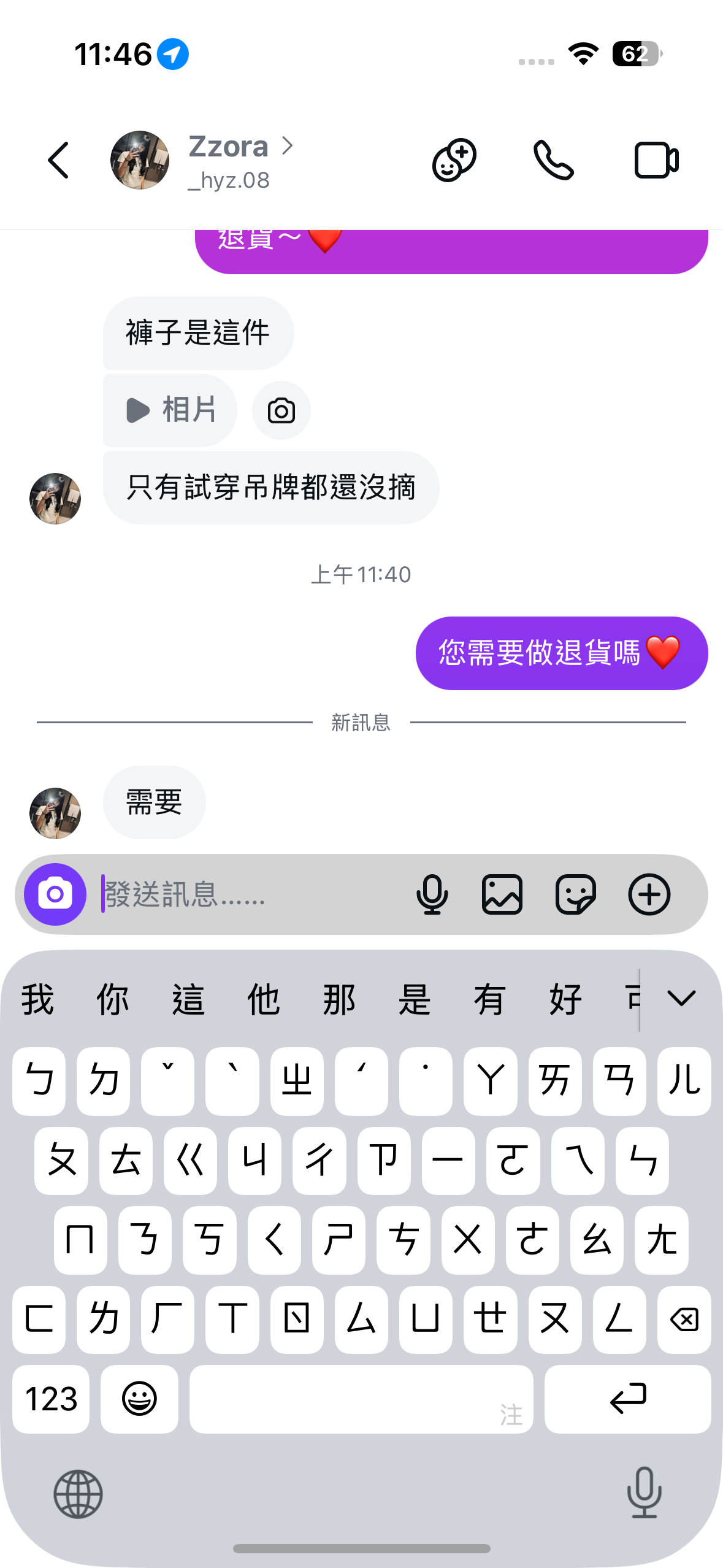Viewport: 723px width, 1568px height.
Task: Select the suggested word 我
Action: pos(38,999)
